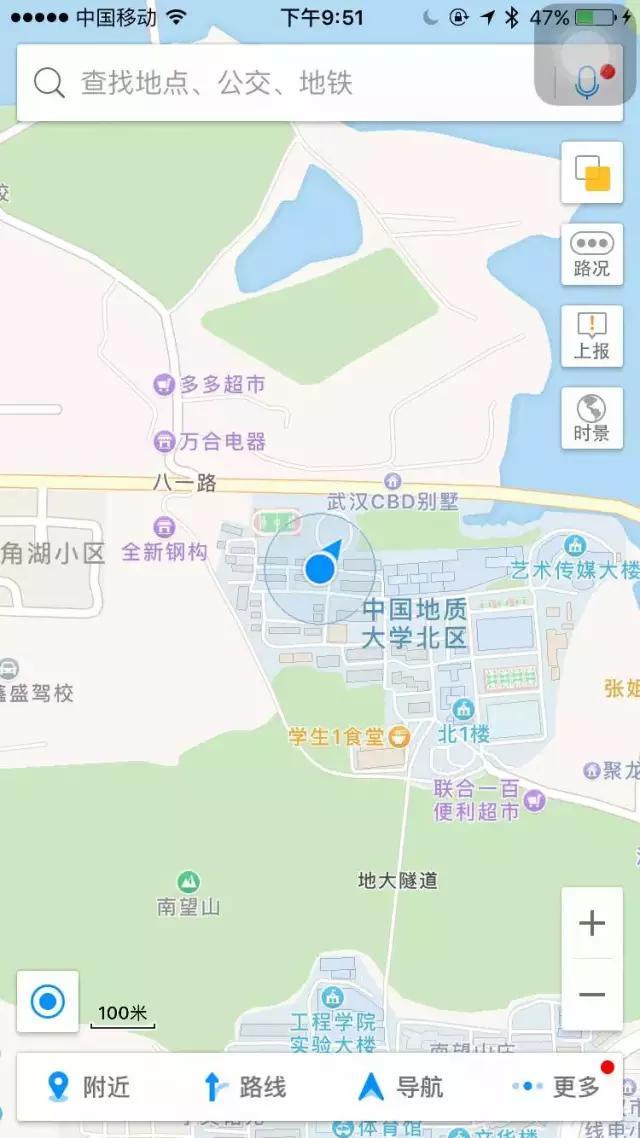Select the 联合一百便利超市 place marker

[x=536, y=799]
